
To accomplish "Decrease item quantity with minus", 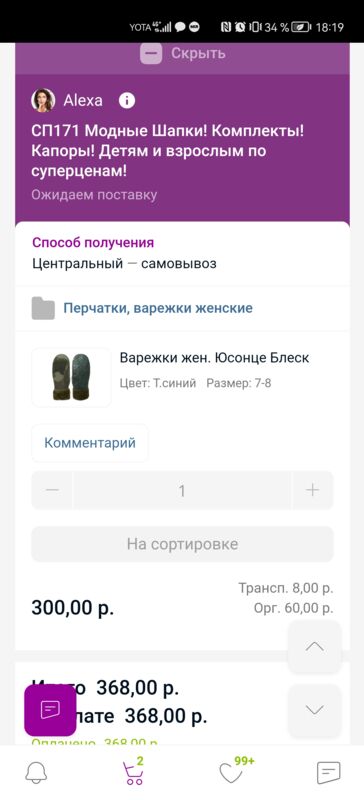I will [x=52, y=490].
